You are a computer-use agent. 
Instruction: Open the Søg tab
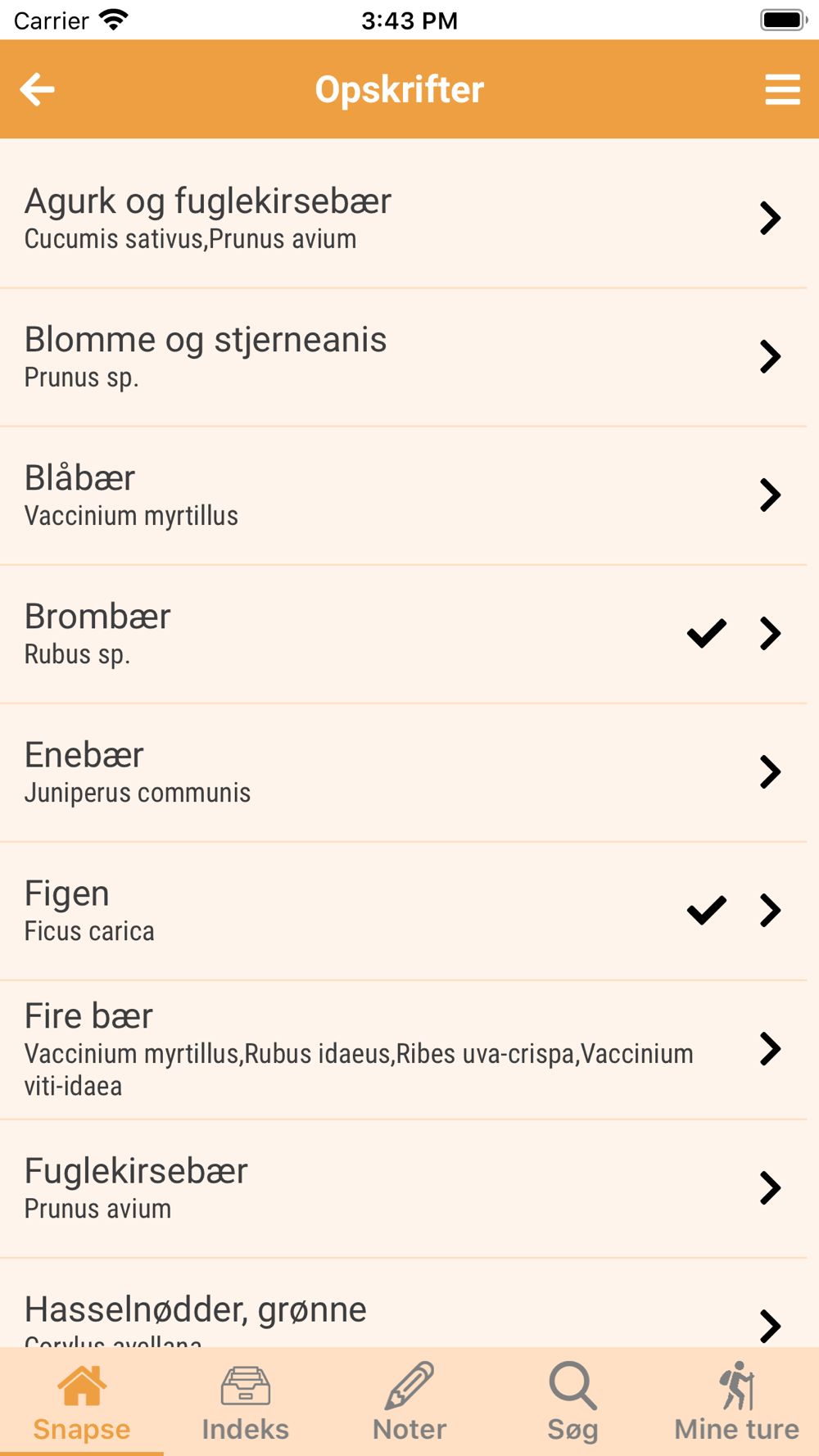click(573, 1402)
